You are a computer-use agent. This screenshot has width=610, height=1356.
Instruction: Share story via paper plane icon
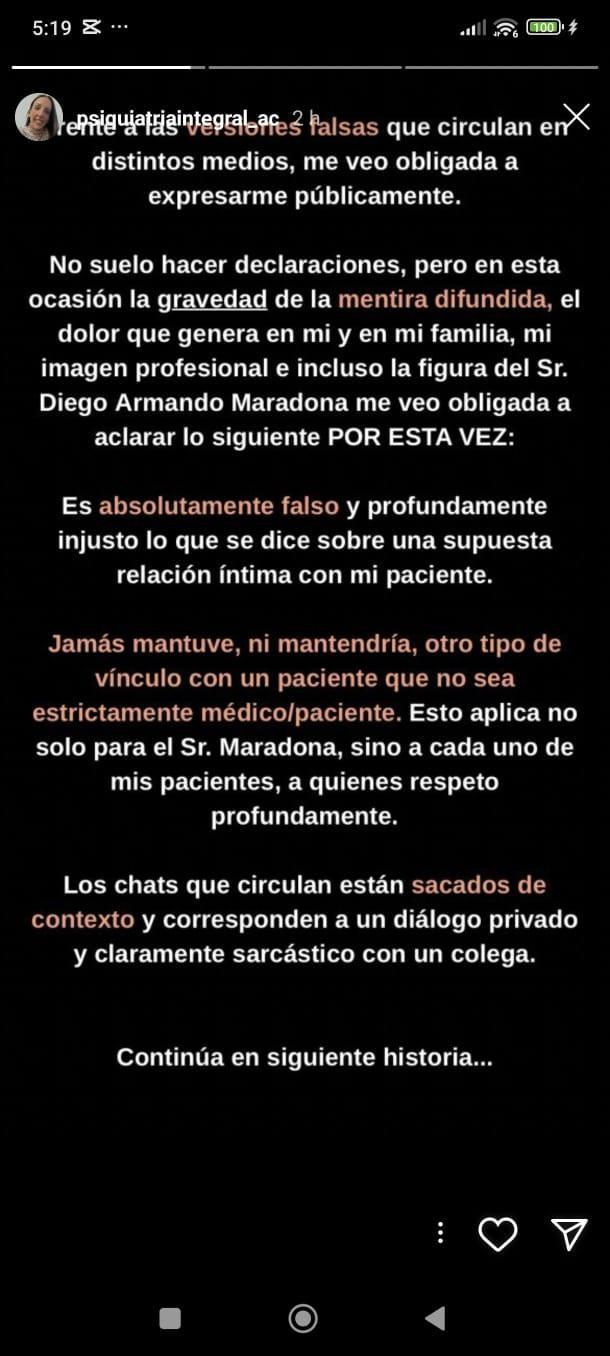[568, 1234]
